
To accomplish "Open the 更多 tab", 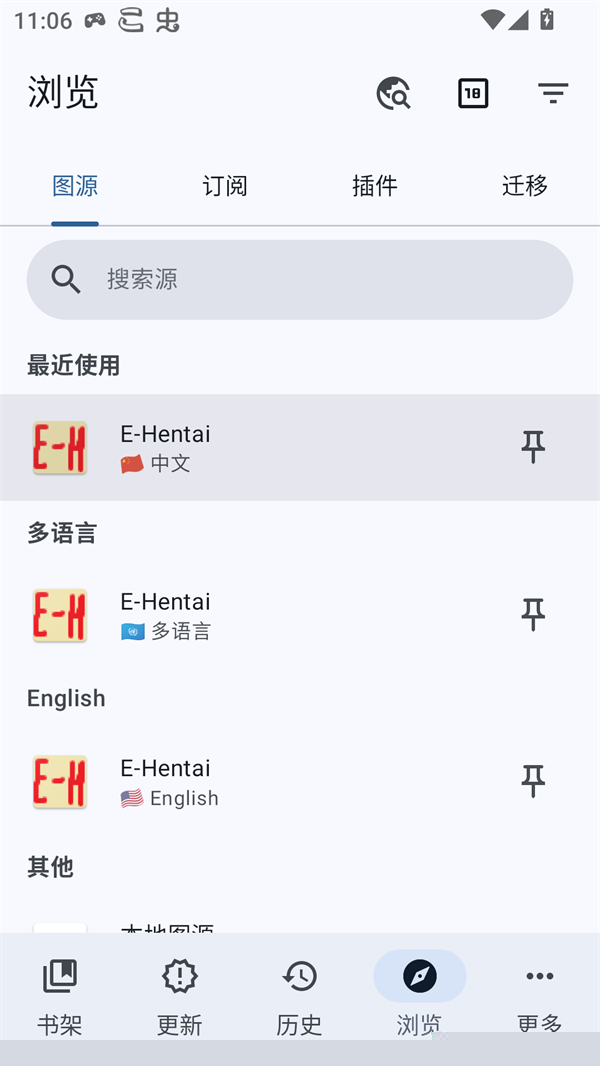I will [x=540, y=994].
